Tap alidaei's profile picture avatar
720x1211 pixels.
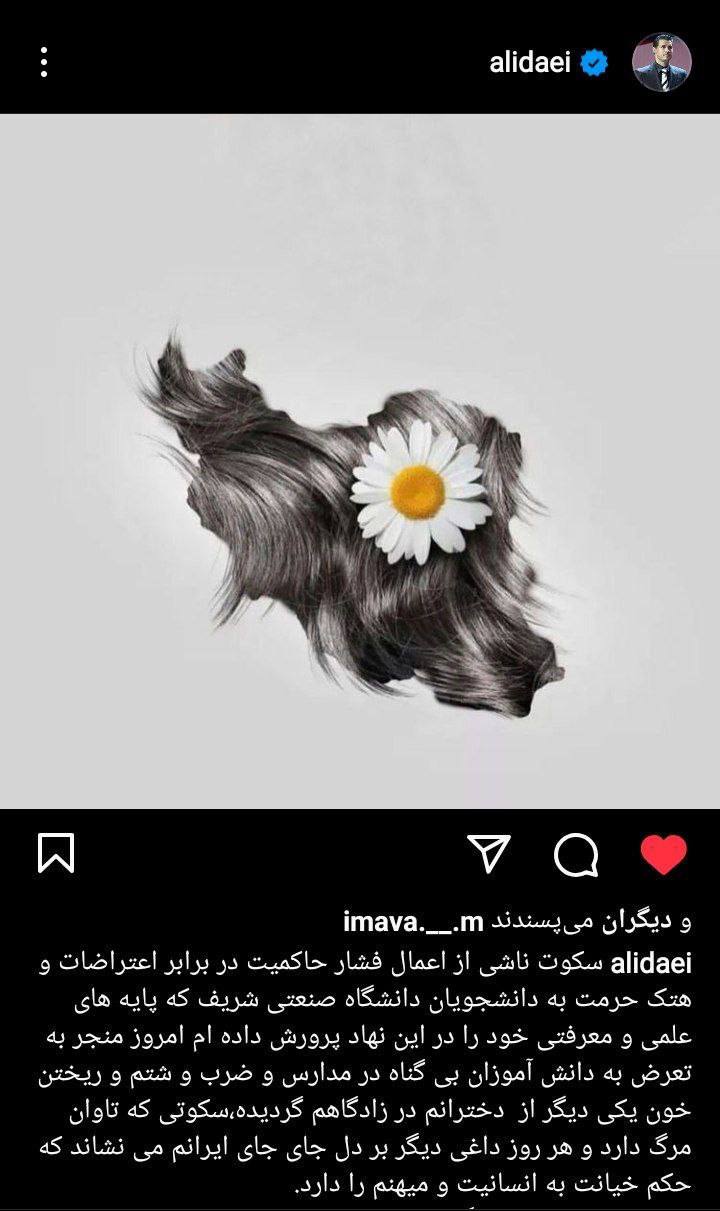pos(662,62)
